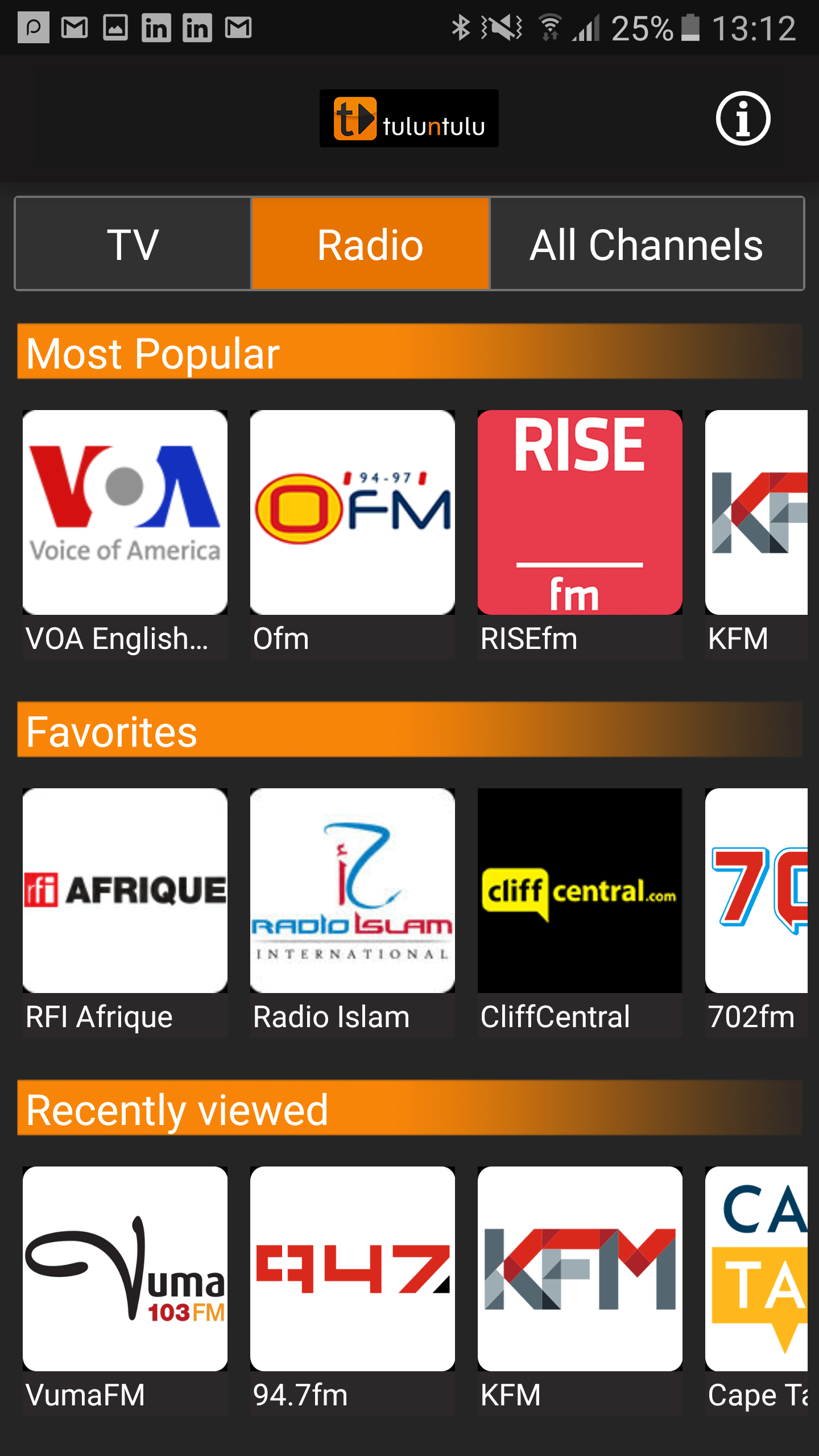Screen dimensions: 819x1456
Task: Select the Radio tab
Action: pyautogui.click(x=370, y=243)
